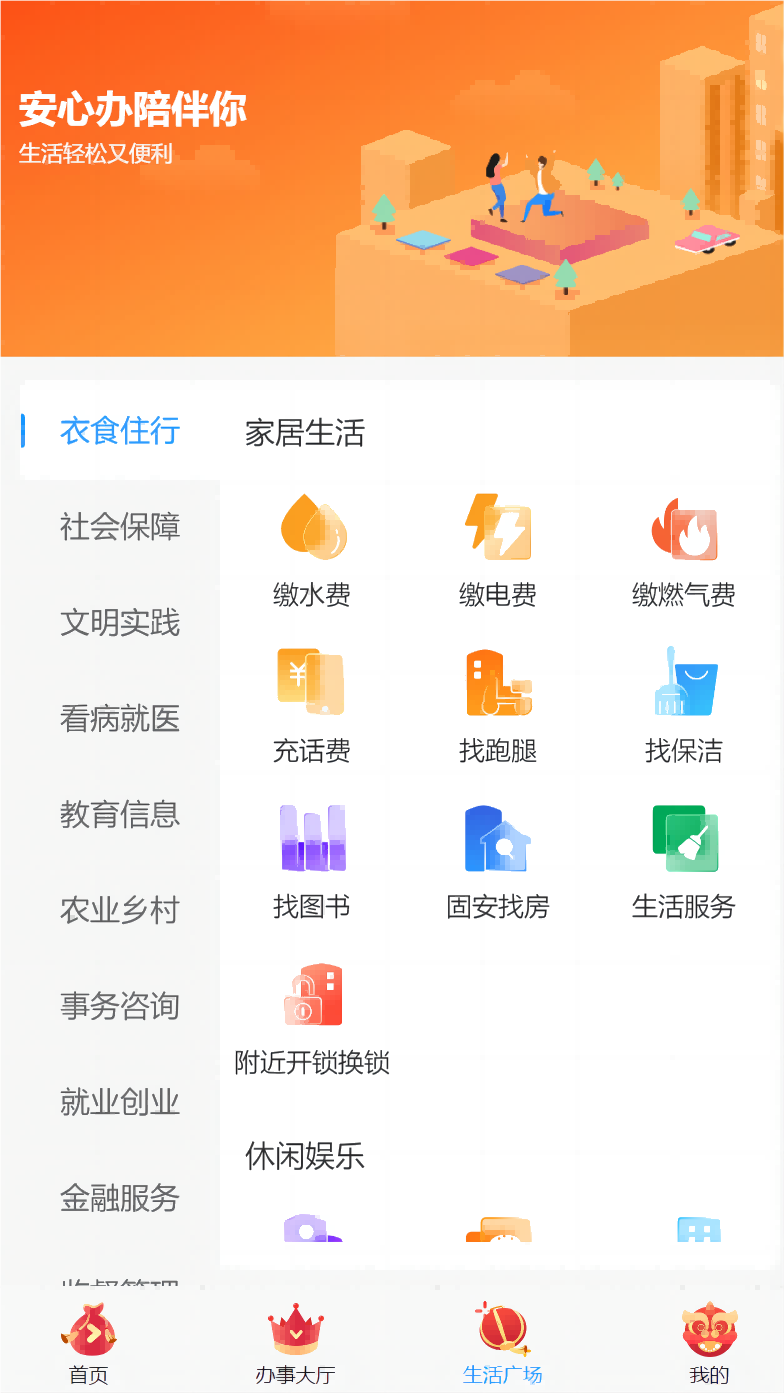Screen dimensions: 784x1393
Task: Switch to the 衣食住行 category tab
Action: tap(119, 432)
